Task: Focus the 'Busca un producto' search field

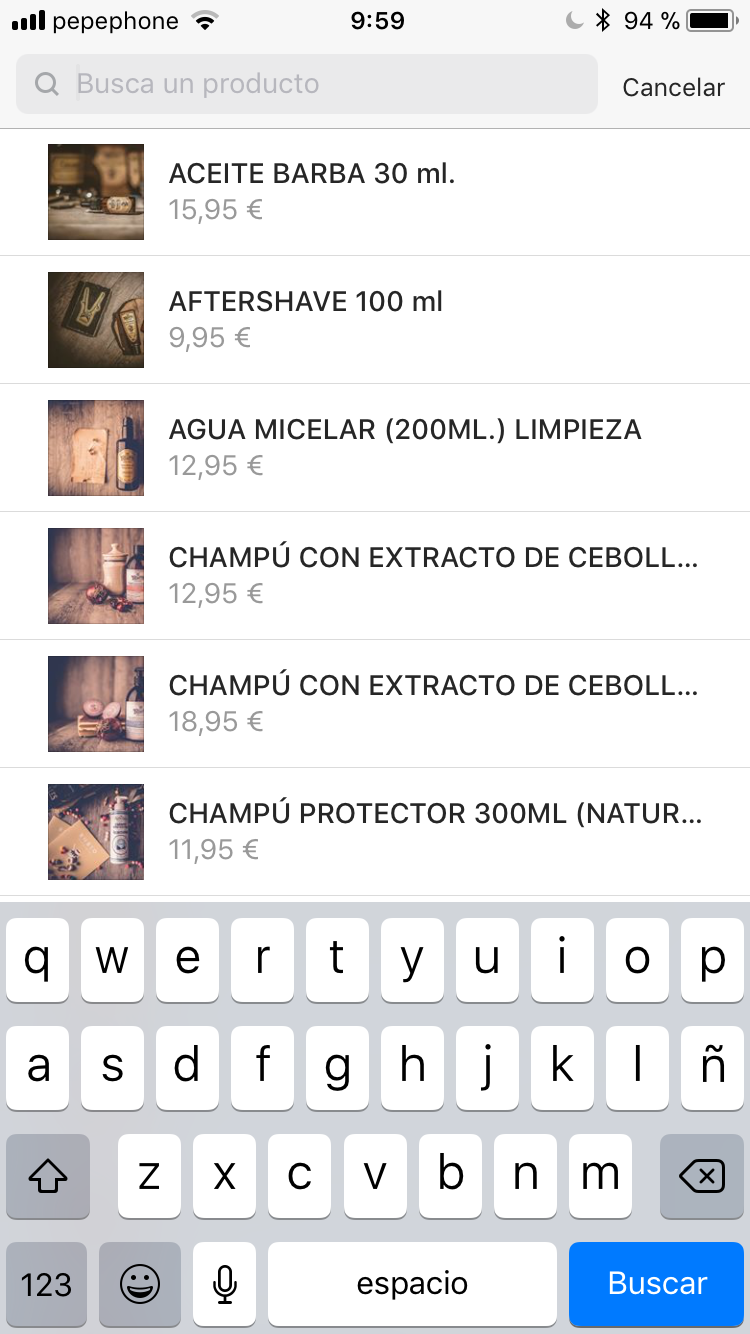Action: click(320, 84)
